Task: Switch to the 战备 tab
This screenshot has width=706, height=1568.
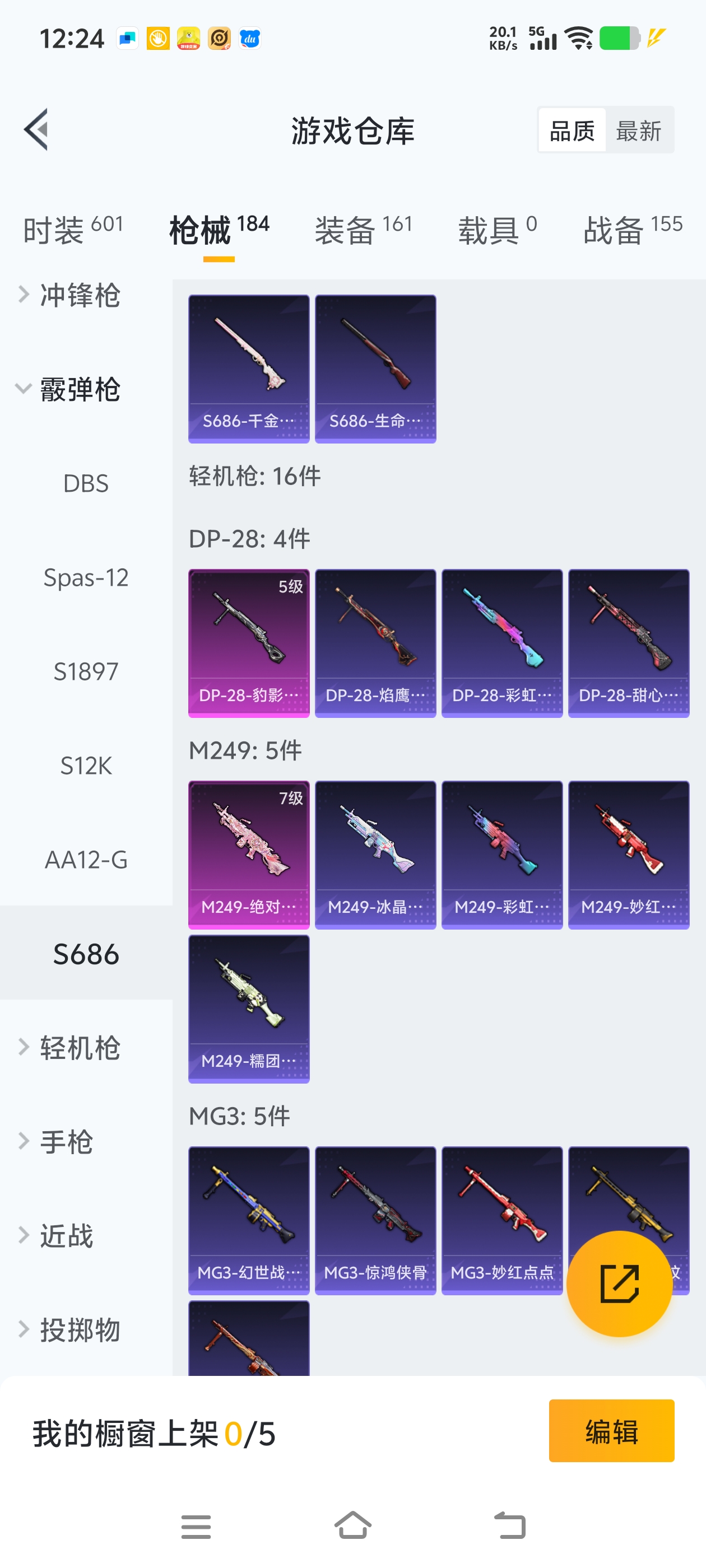Action: 631,231
